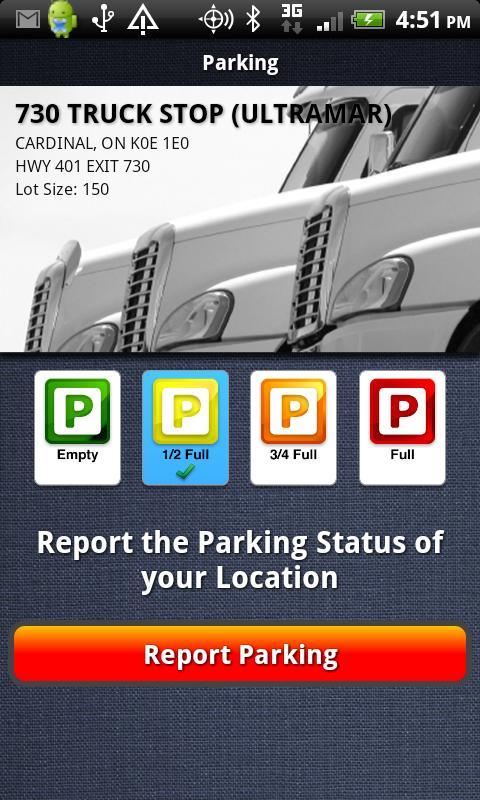Image resolution: width=480 pixels, height=800 pixels.
Task: Mark the lot as 3/4 Full
Action: coord(293,428)
